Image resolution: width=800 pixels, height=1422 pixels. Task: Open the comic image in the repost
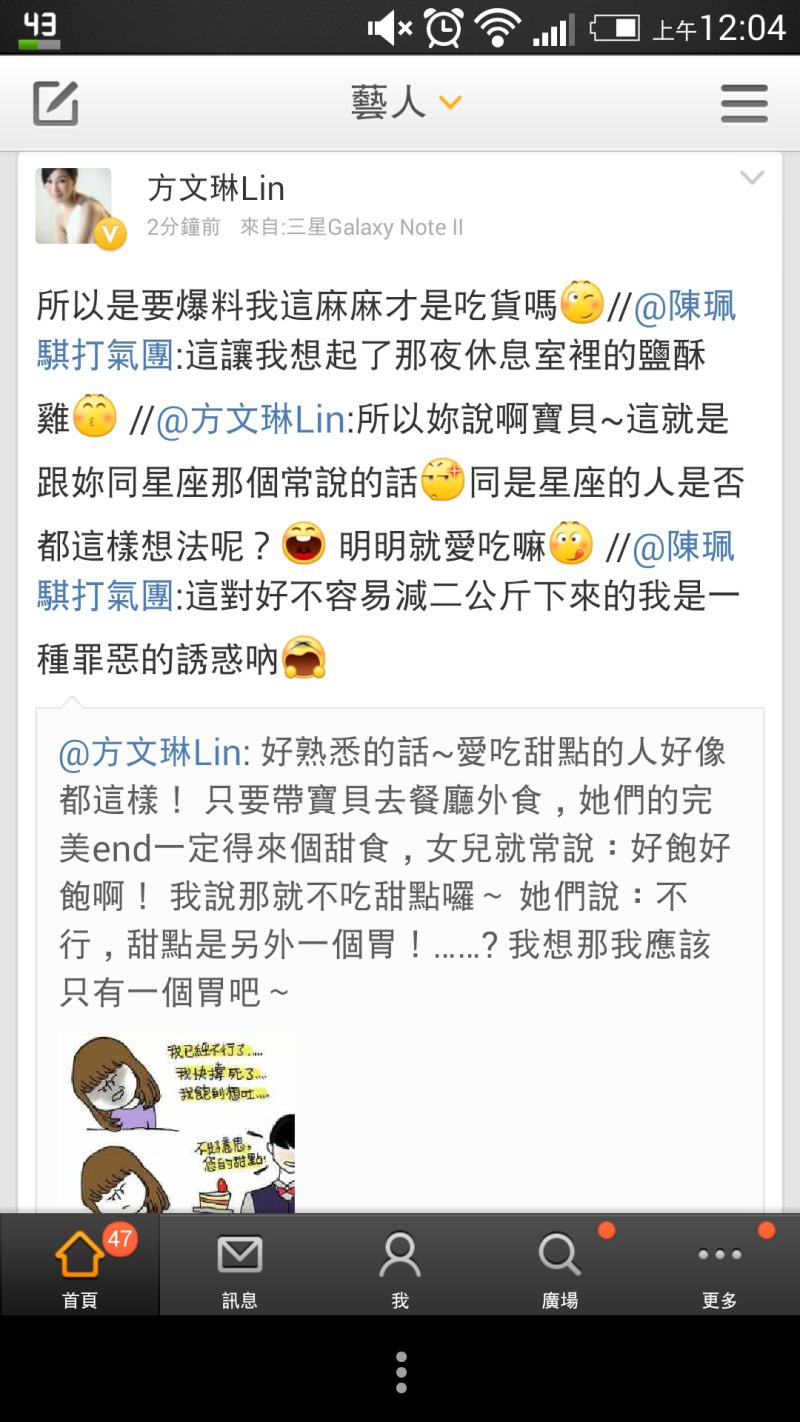click(177, 1123)
